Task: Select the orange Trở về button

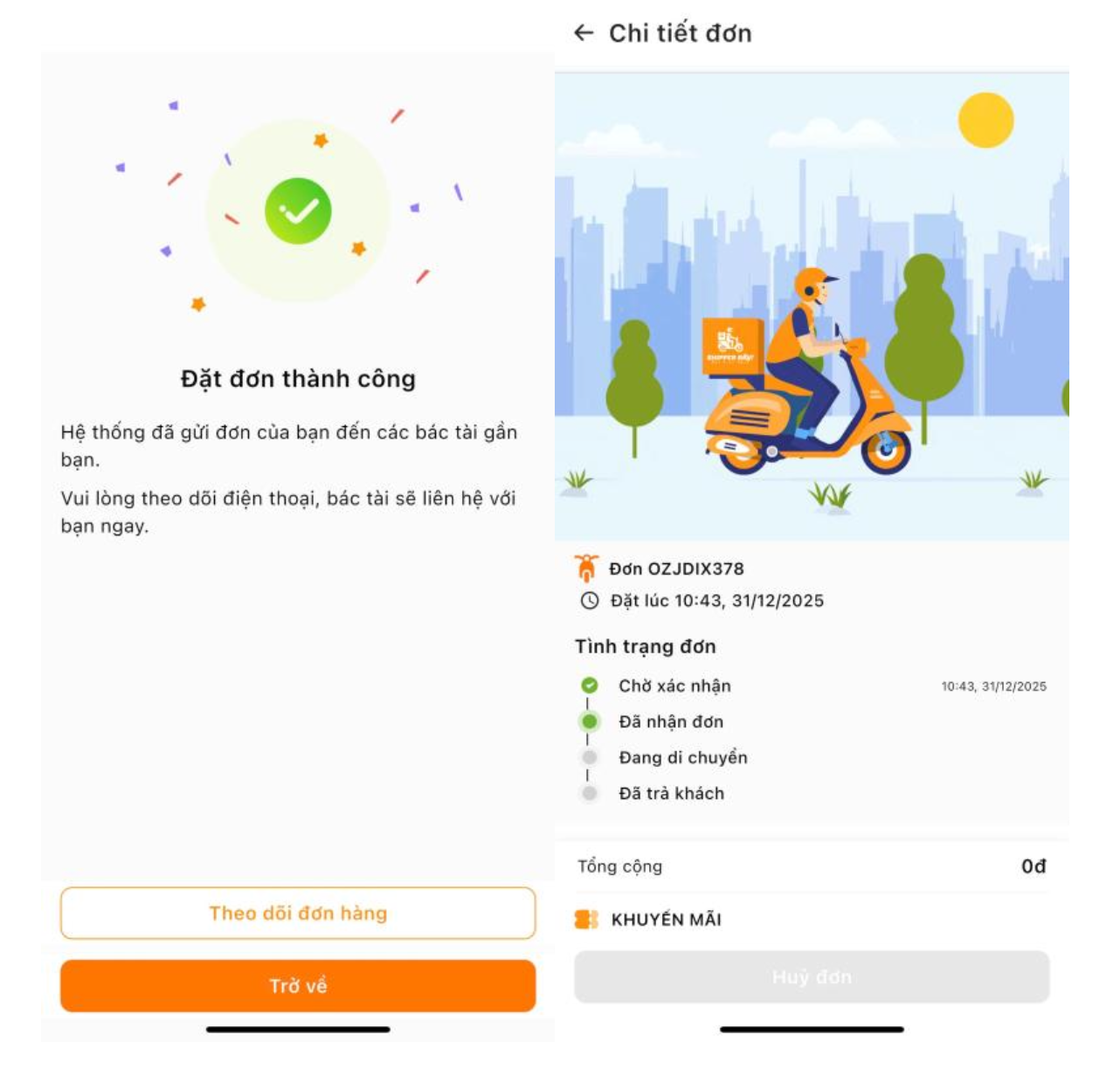Action: 298,986
